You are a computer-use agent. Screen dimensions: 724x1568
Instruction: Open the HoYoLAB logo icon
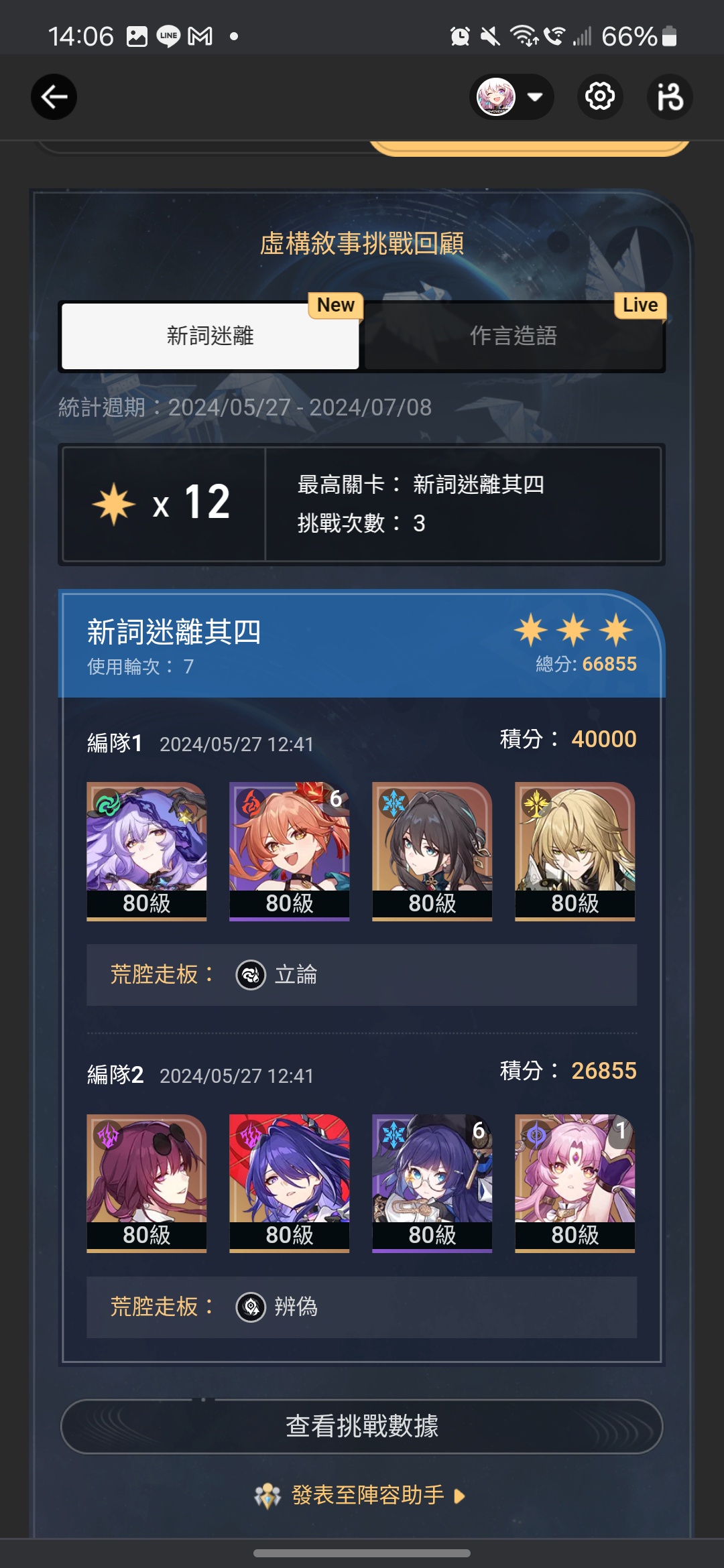click(670, 97)
